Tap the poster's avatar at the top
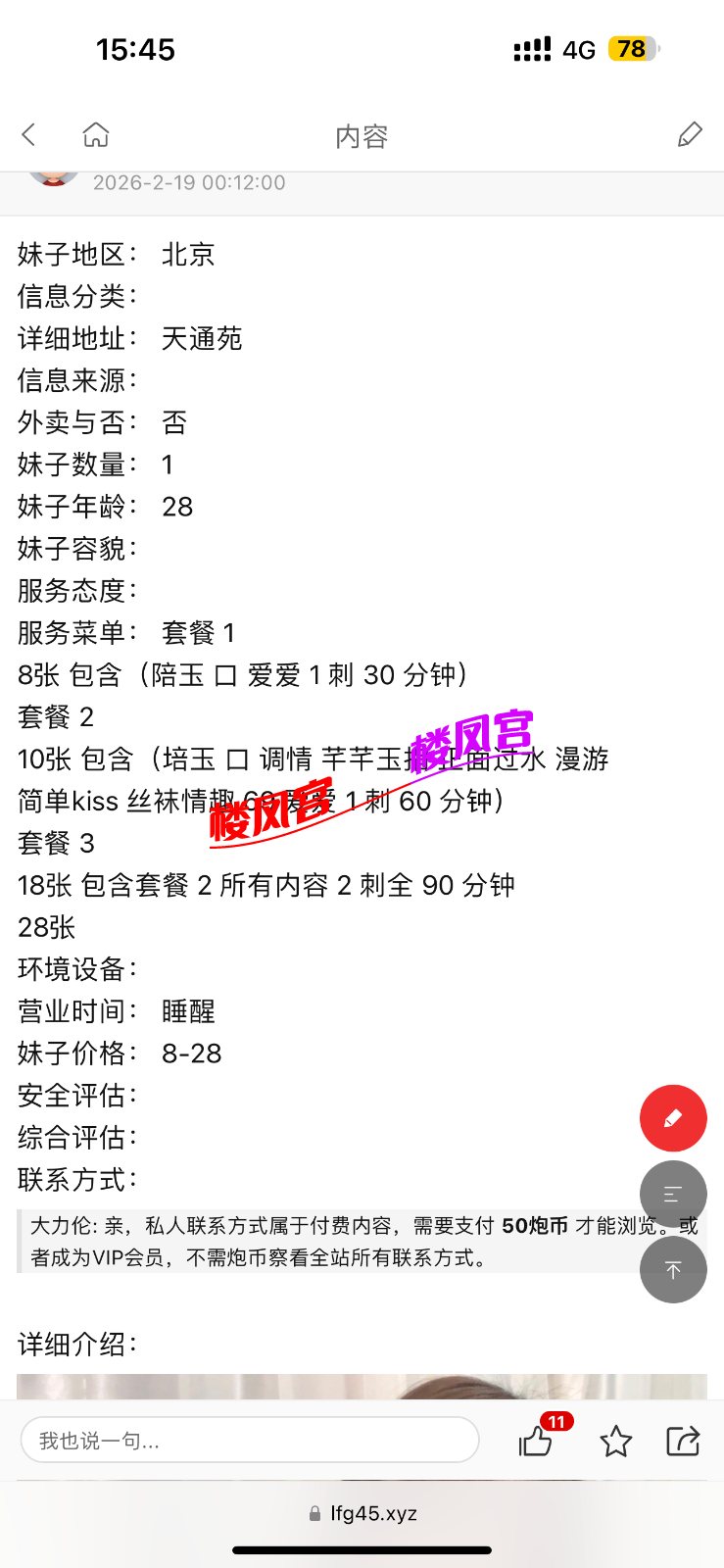724x1568 pixels. (54, 176)
